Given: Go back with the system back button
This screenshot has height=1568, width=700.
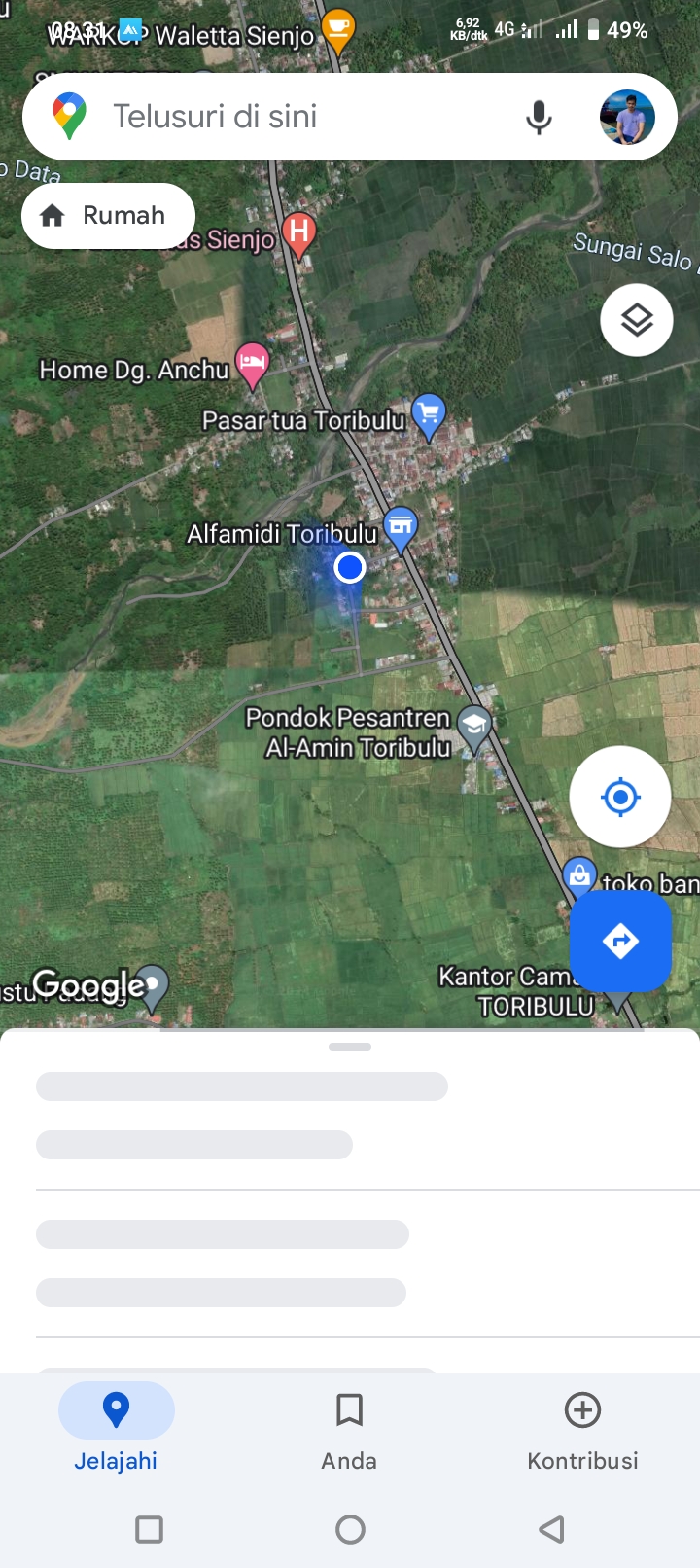Looking at the screenshot, I should pos(551,1530).
